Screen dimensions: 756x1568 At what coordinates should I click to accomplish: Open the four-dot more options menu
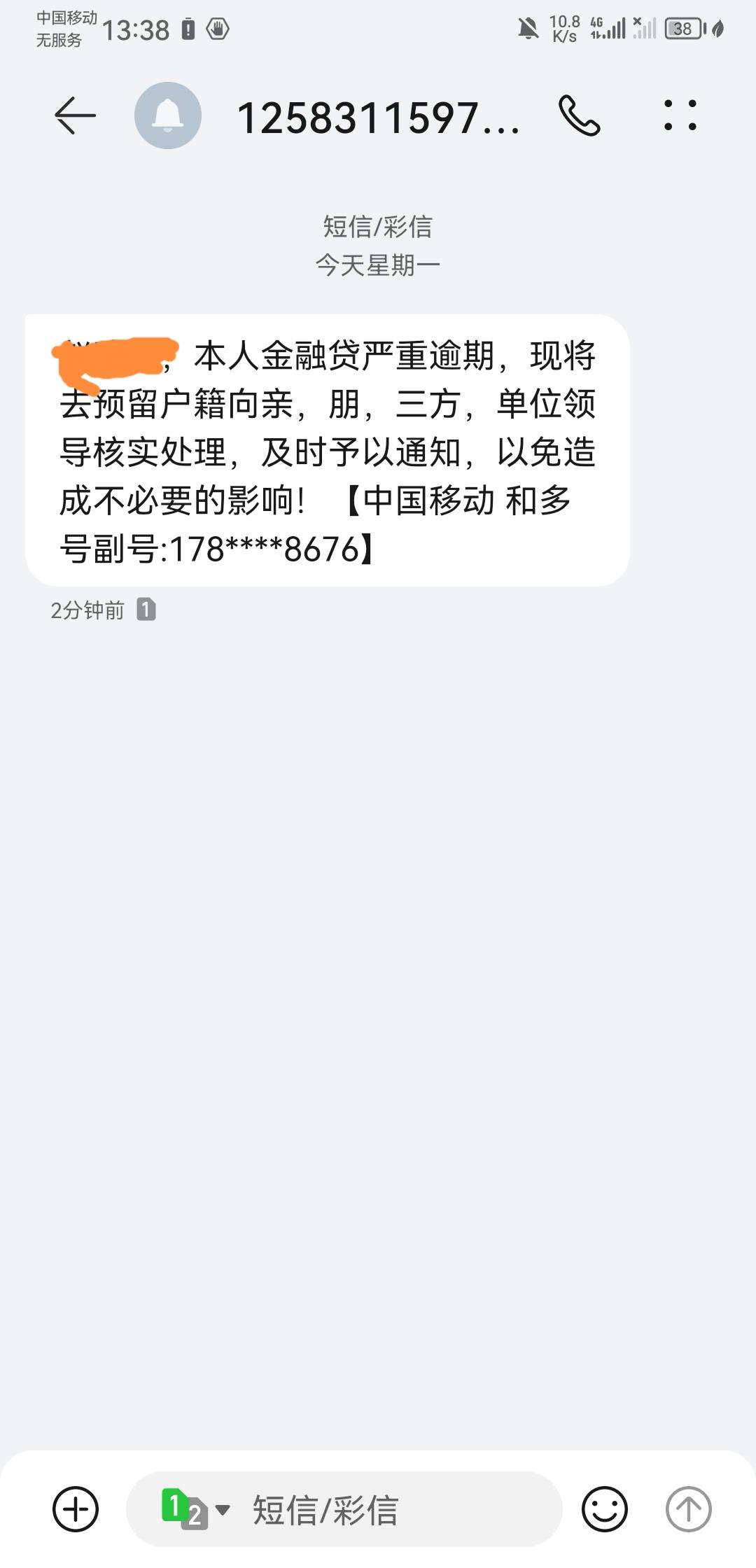(x=680, y=115)
